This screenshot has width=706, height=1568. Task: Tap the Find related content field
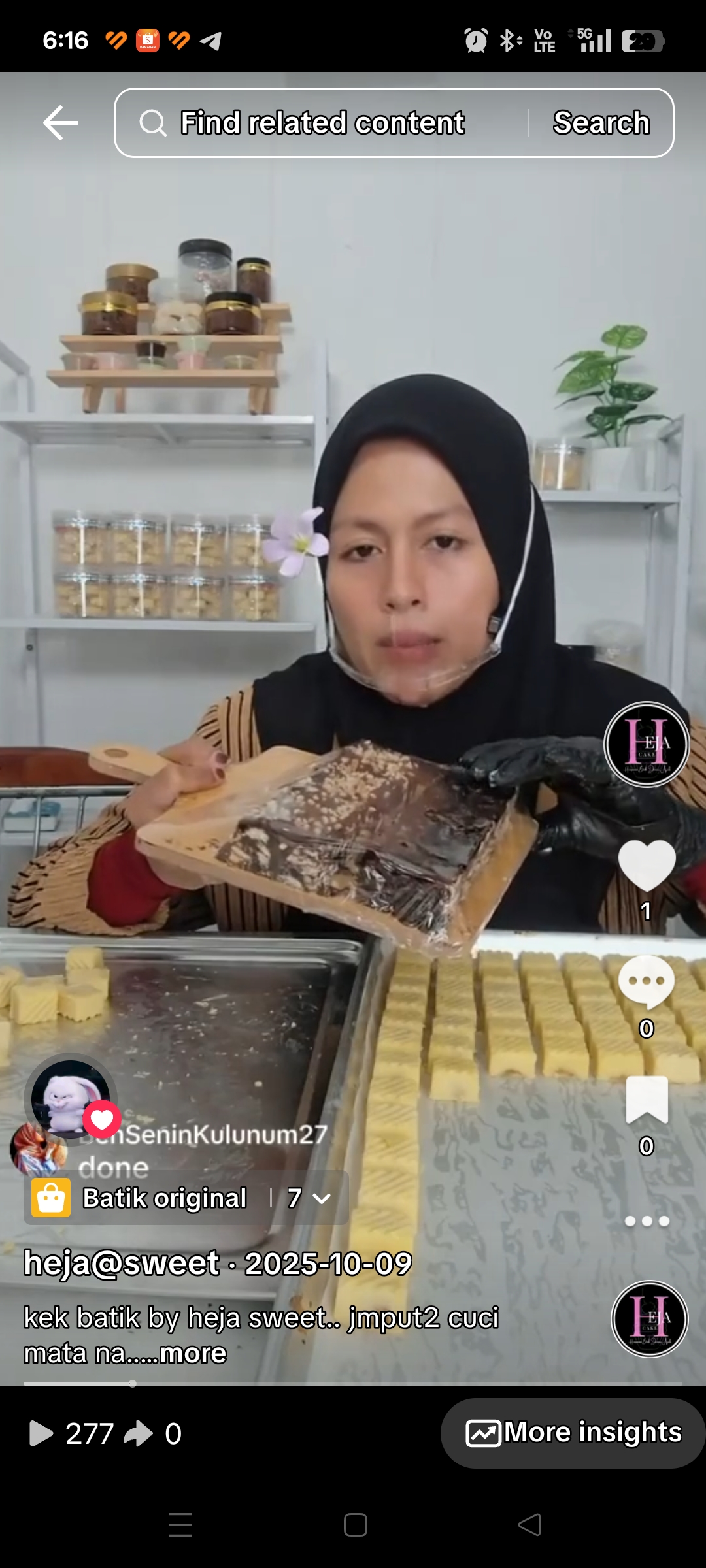click(x=322, y=123)
